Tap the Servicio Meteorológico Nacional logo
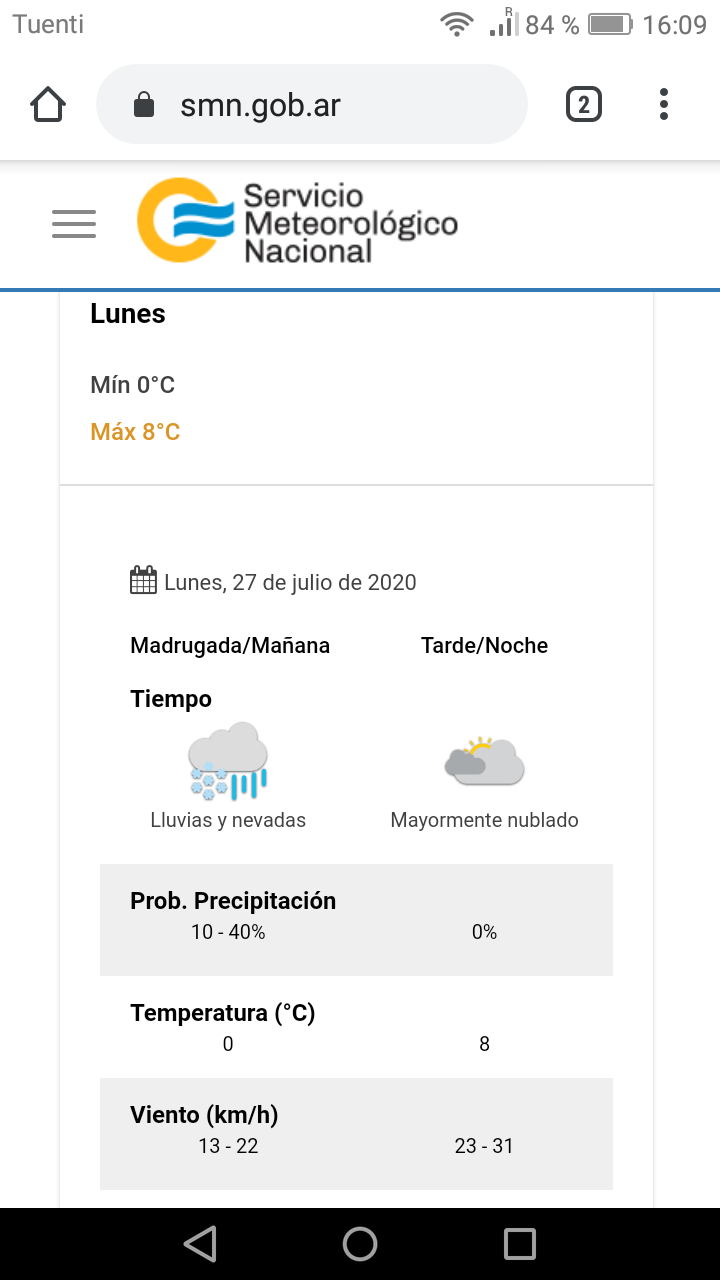 tap(297, 222)
